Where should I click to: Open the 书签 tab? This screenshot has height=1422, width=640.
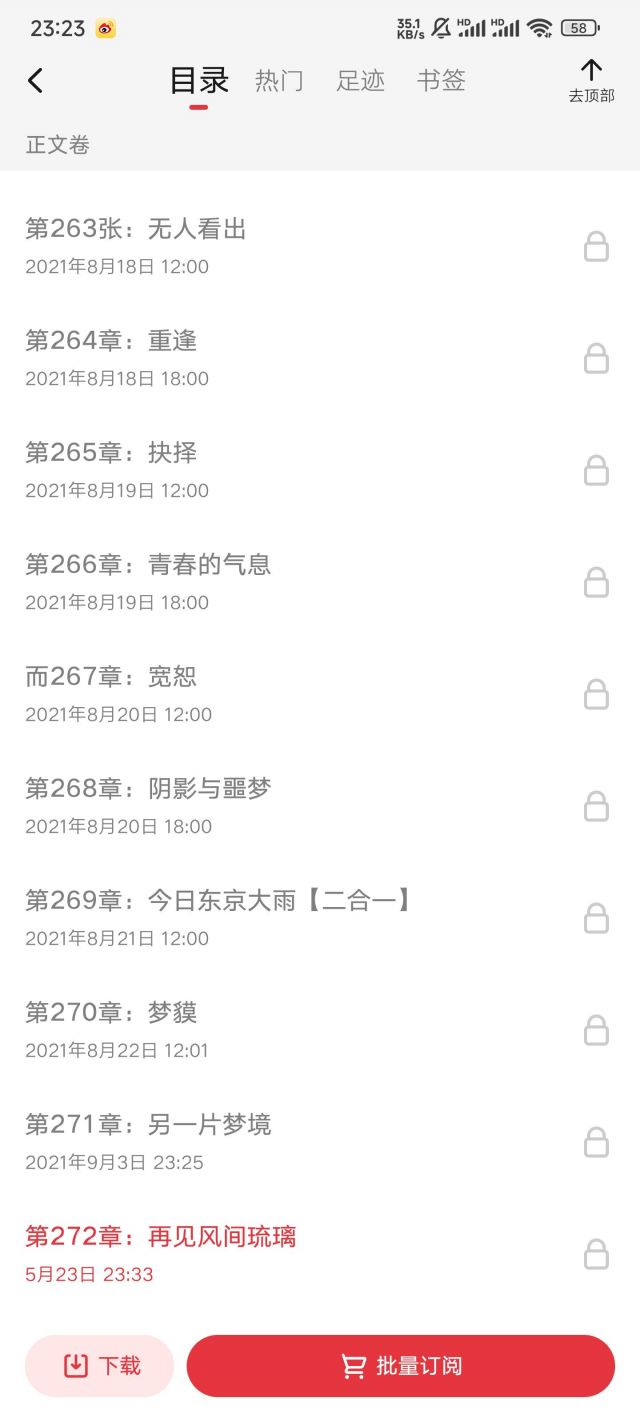pyautogui.click(x=441, y=81)
